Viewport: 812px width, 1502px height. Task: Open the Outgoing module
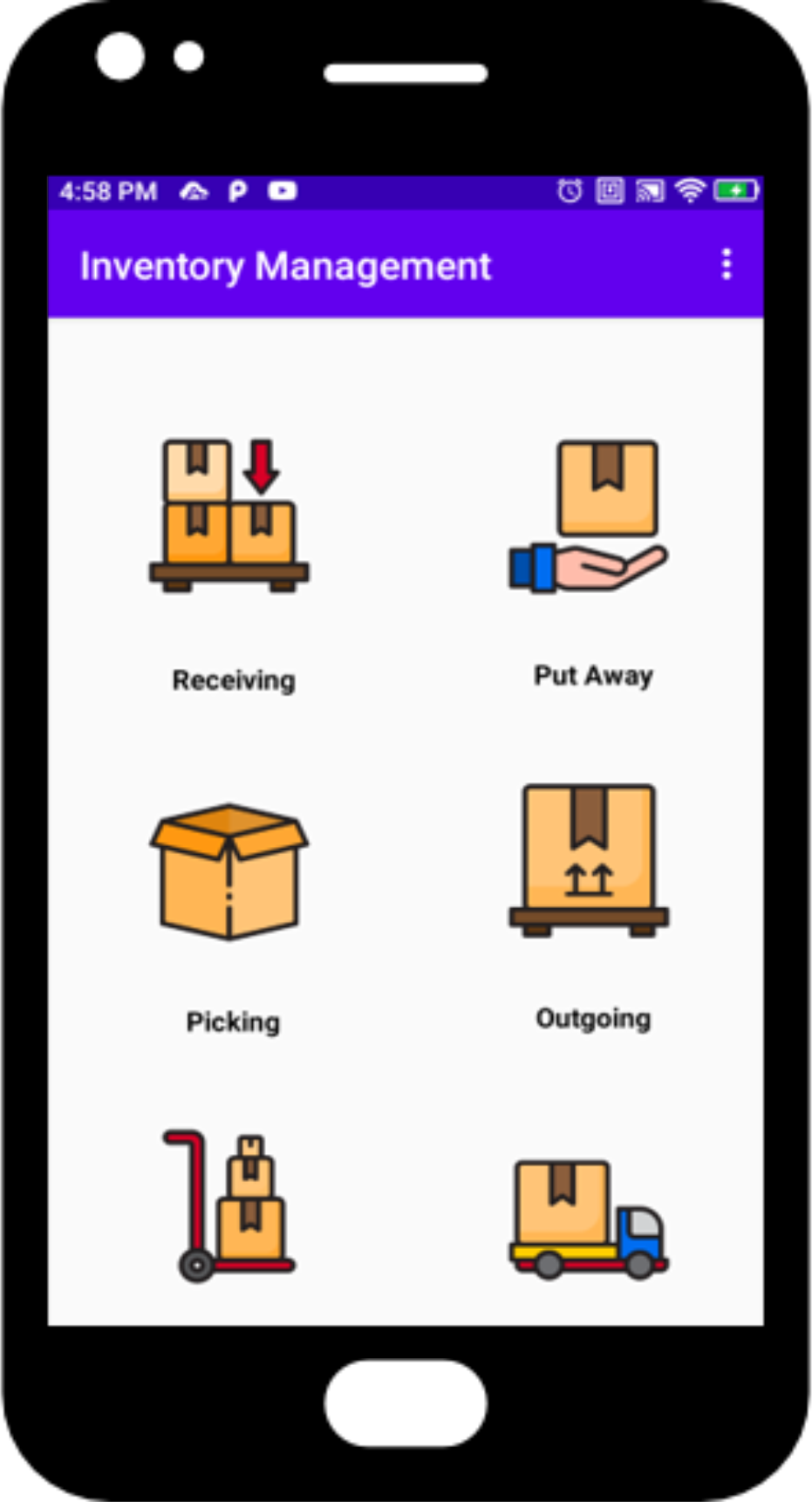590,862
